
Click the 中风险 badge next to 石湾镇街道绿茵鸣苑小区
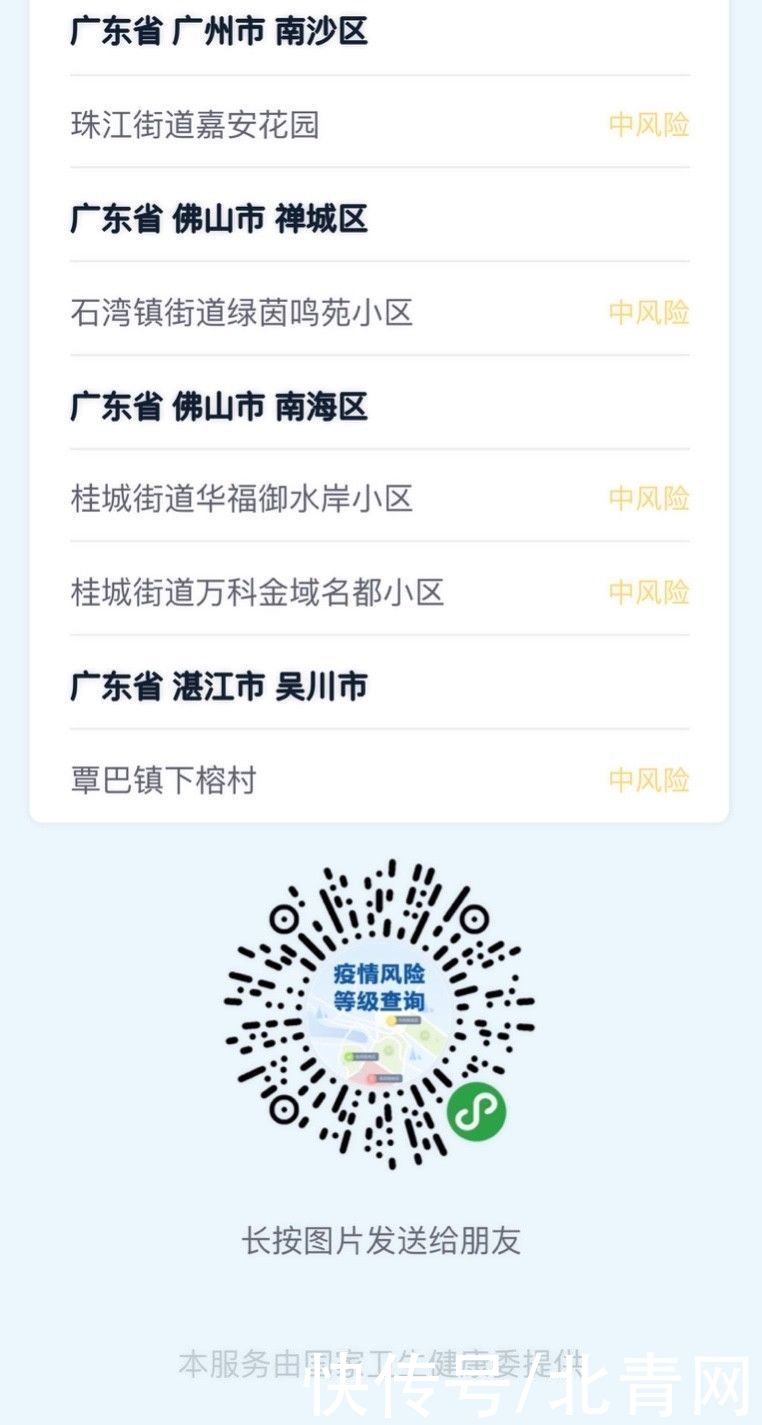click(650, 313)
